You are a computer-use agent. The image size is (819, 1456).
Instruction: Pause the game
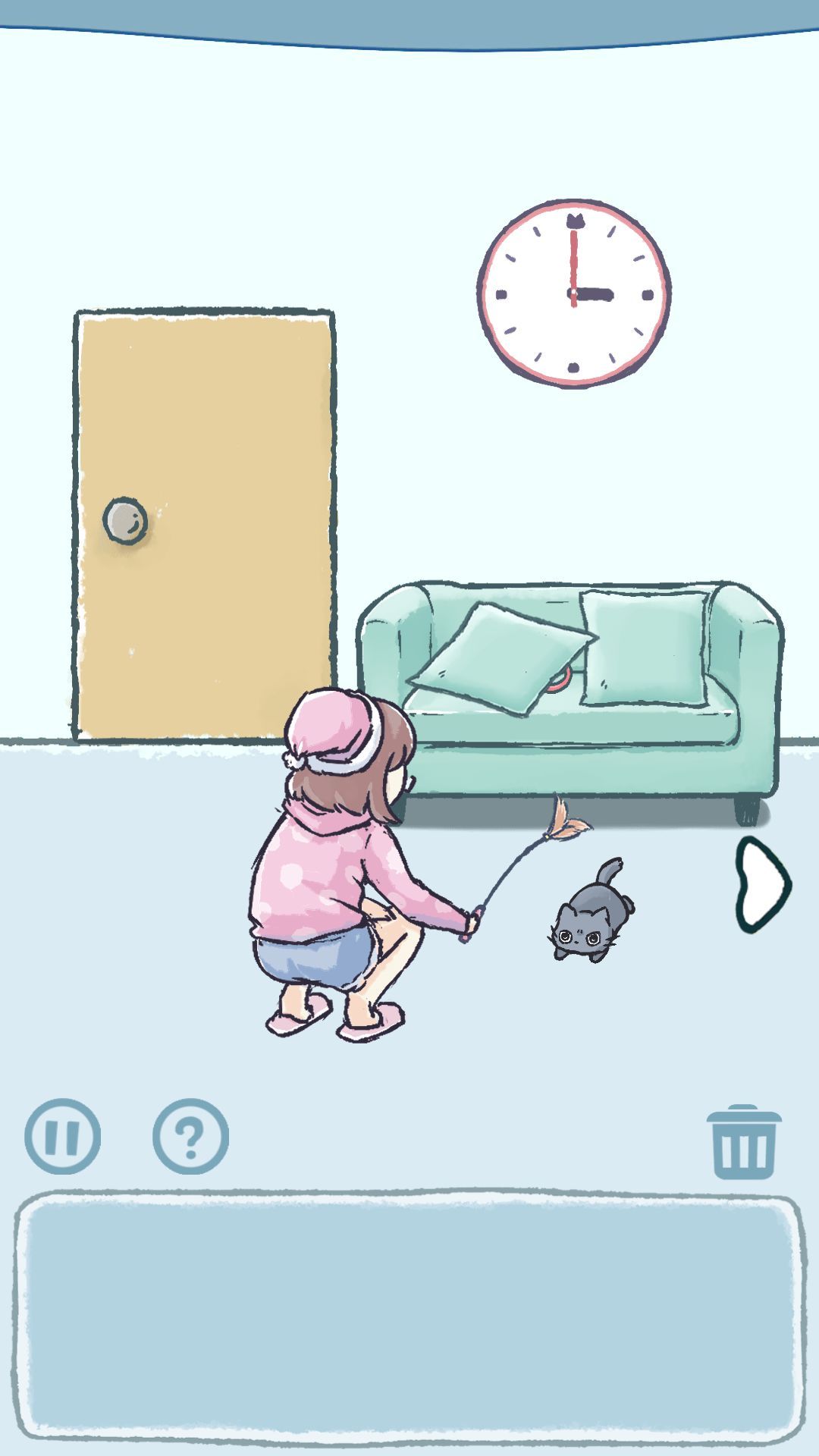(x=62, y=1136)
